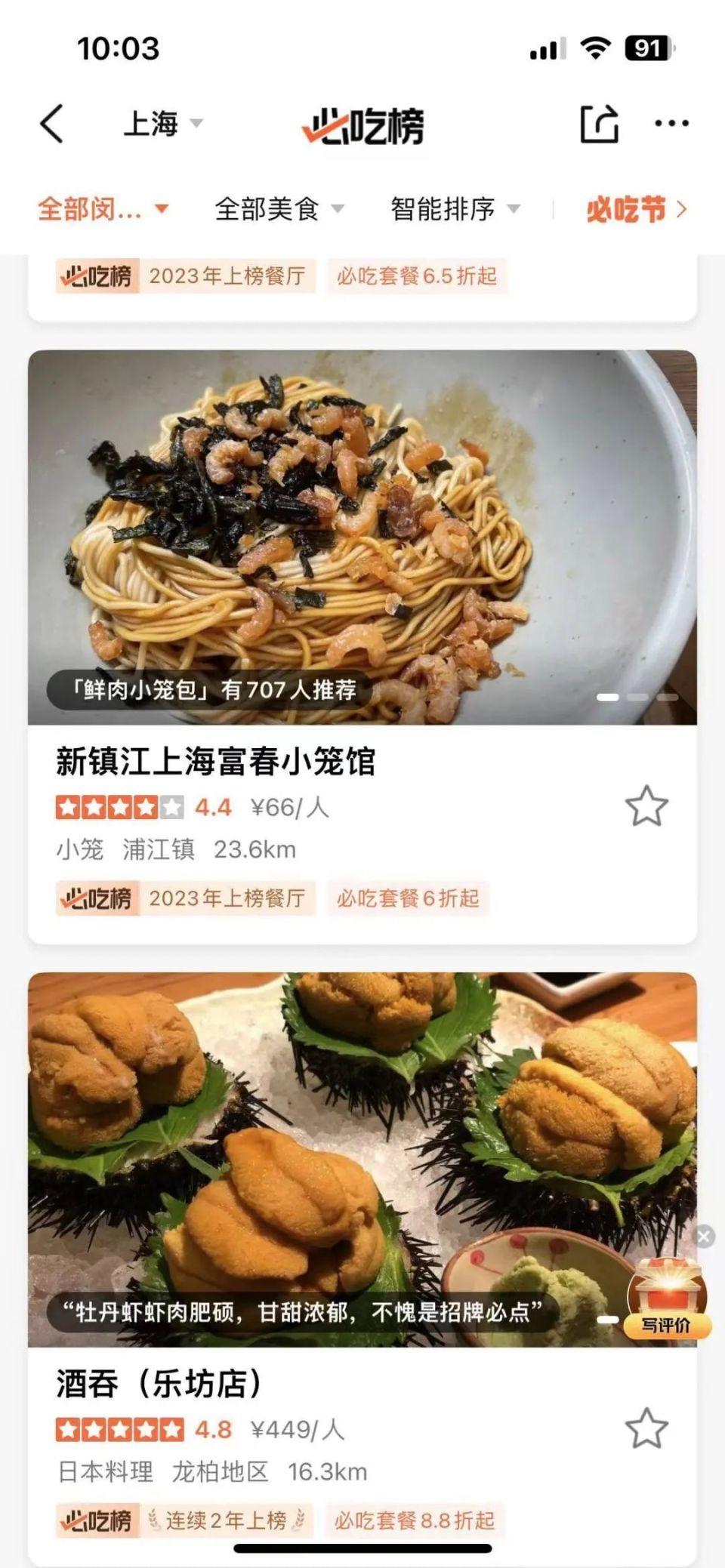The image size is (725, 1568).
Task: Tap the back arrow at top left
Action: click(x=50, y=123)
